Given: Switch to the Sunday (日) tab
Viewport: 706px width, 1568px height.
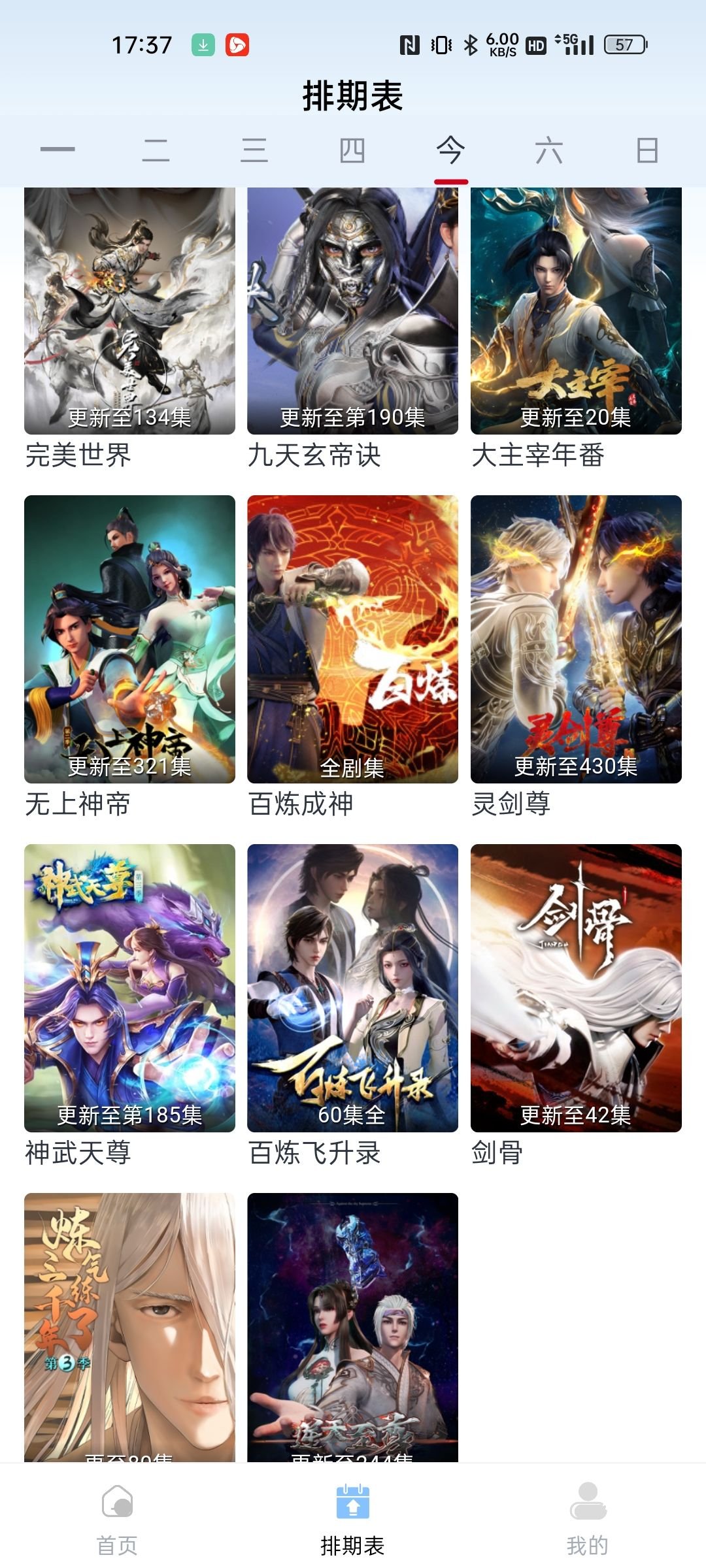Looking at the screenshot, I should pos(647,150).
